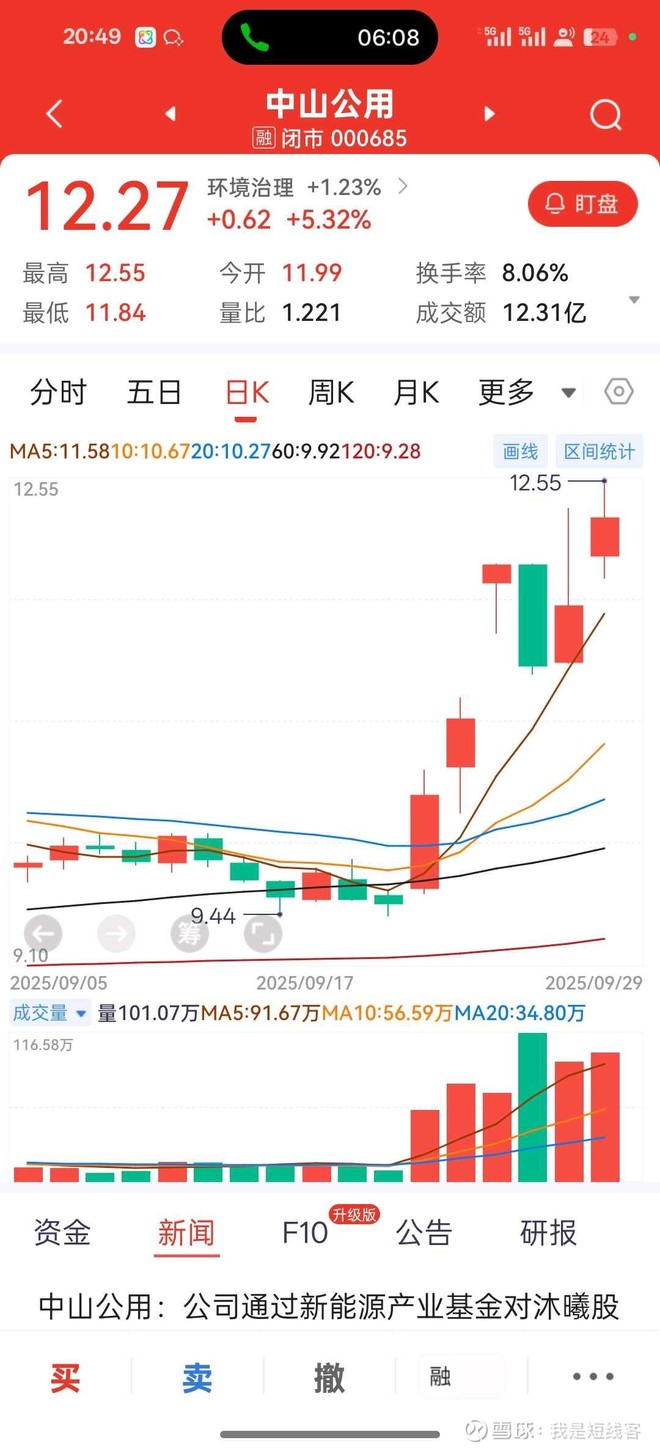
Task: Switch to the 分时 chart tab
Action: pyautogui.click(x=58, y=392)
